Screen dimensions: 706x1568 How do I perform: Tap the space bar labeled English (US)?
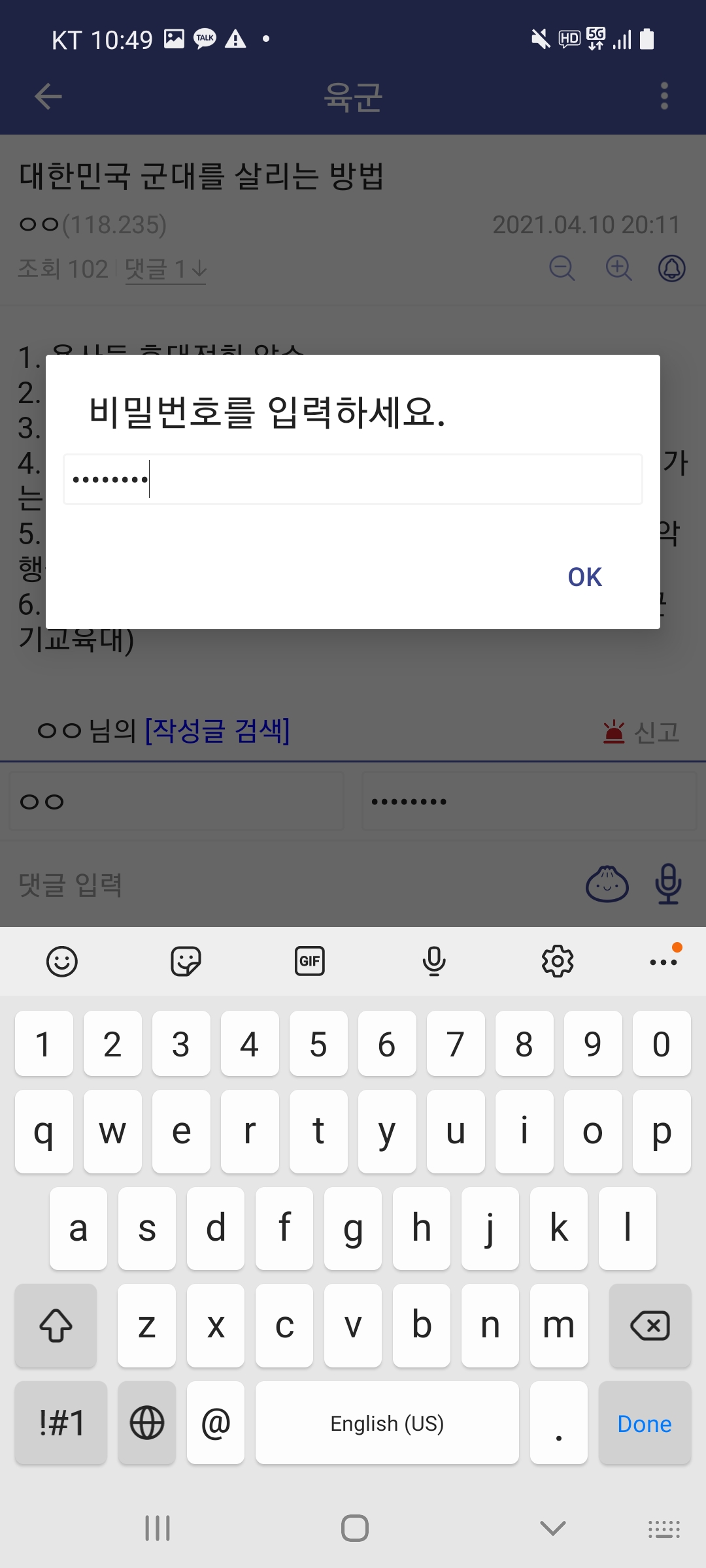[387, 1424]
